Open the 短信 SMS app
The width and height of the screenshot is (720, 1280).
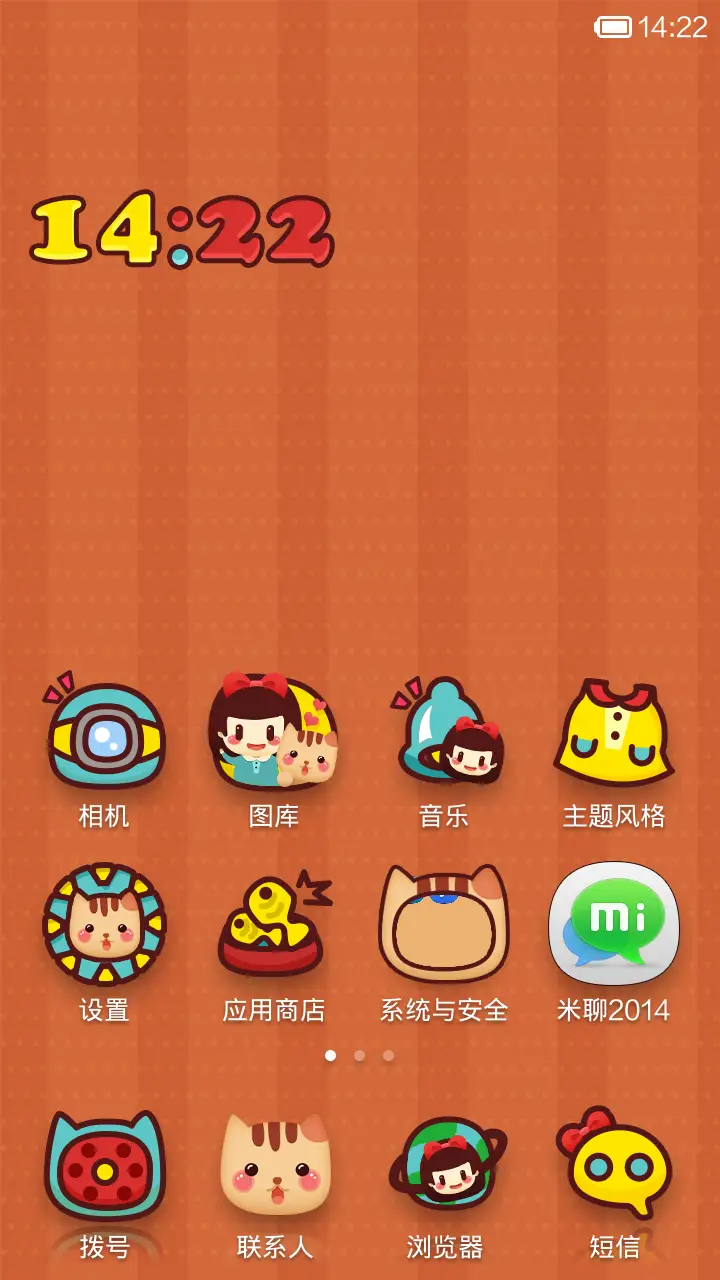coord(614,1167)
